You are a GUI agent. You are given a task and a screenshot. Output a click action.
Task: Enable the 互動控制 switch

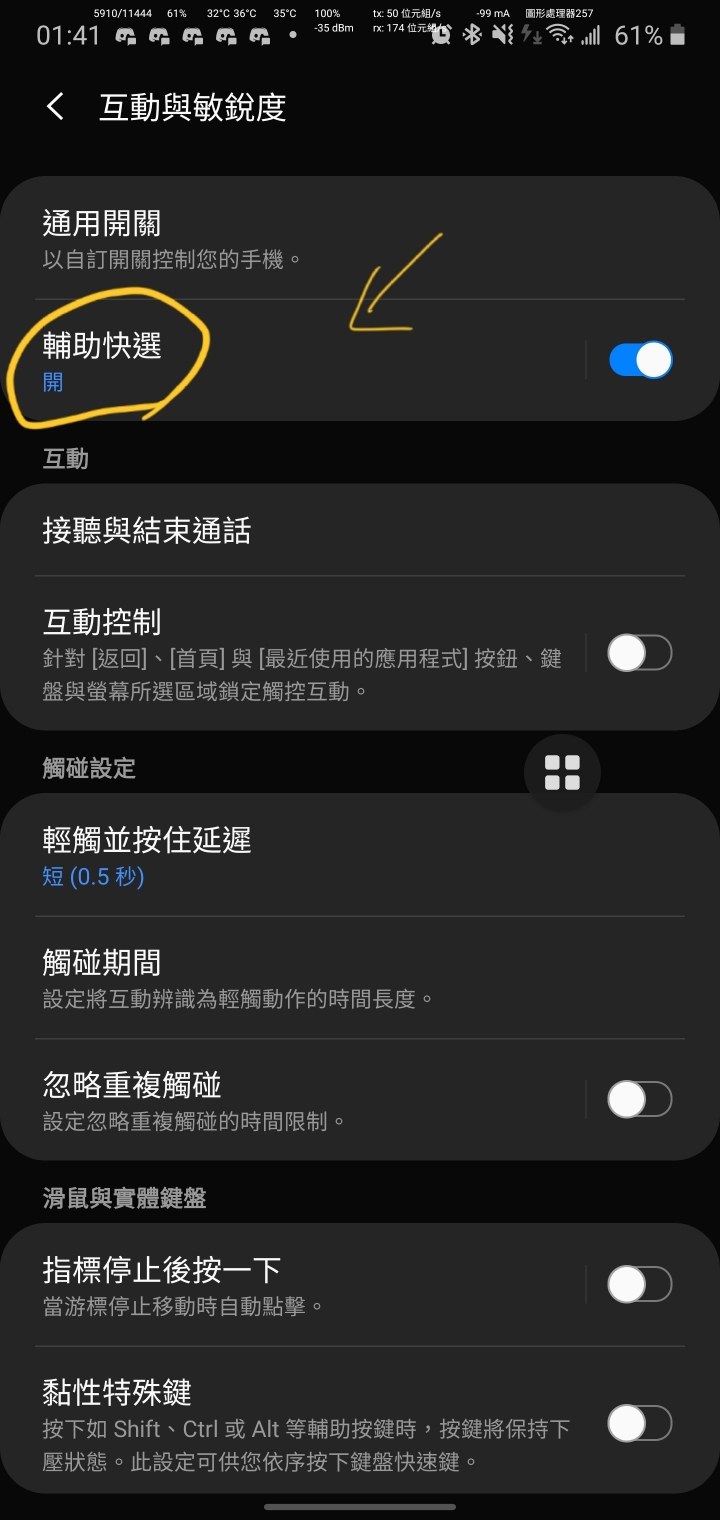click(640, 654)
